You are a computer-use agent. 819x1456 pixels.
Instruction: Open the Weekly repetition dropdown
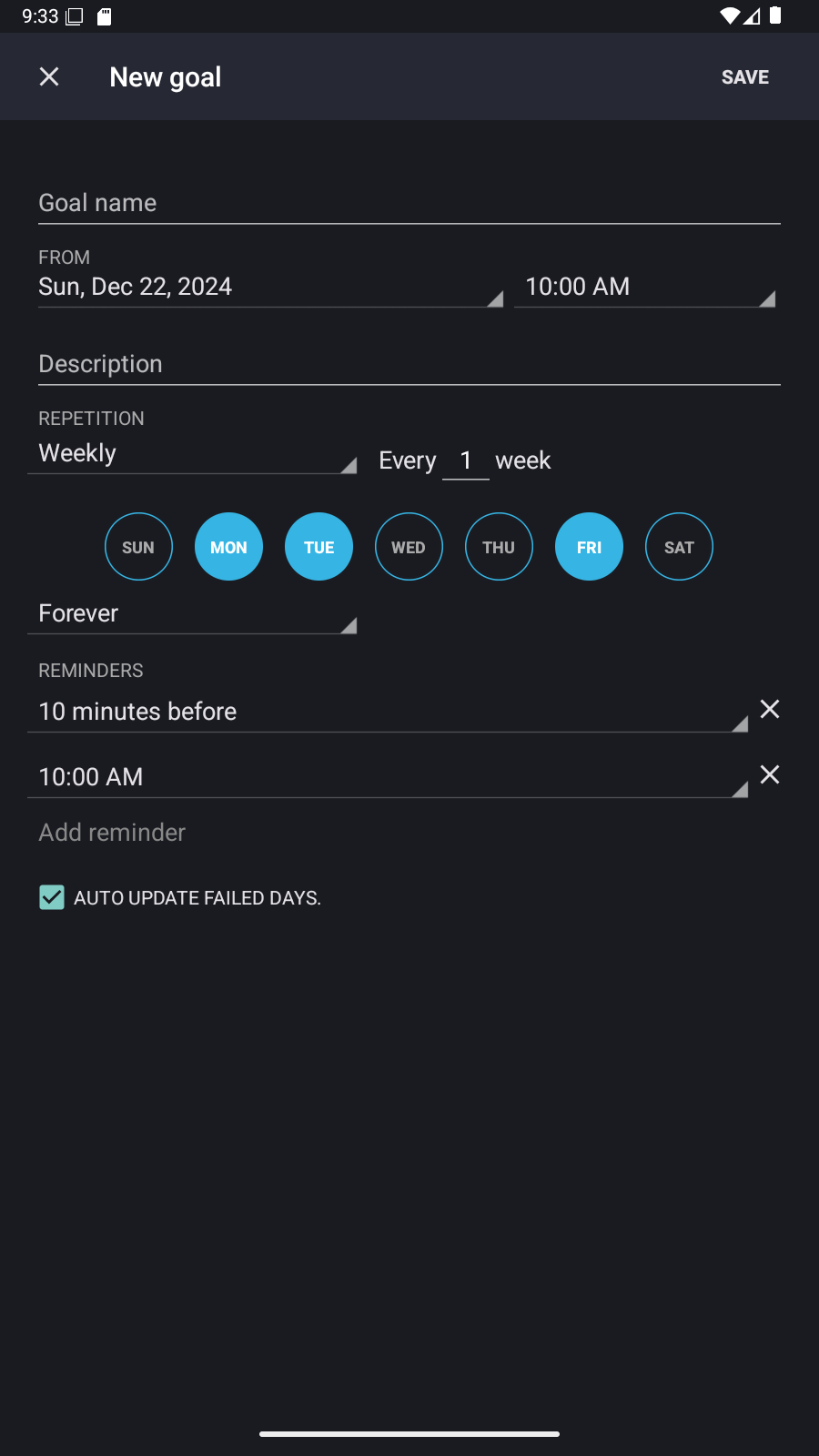[192, 453]
